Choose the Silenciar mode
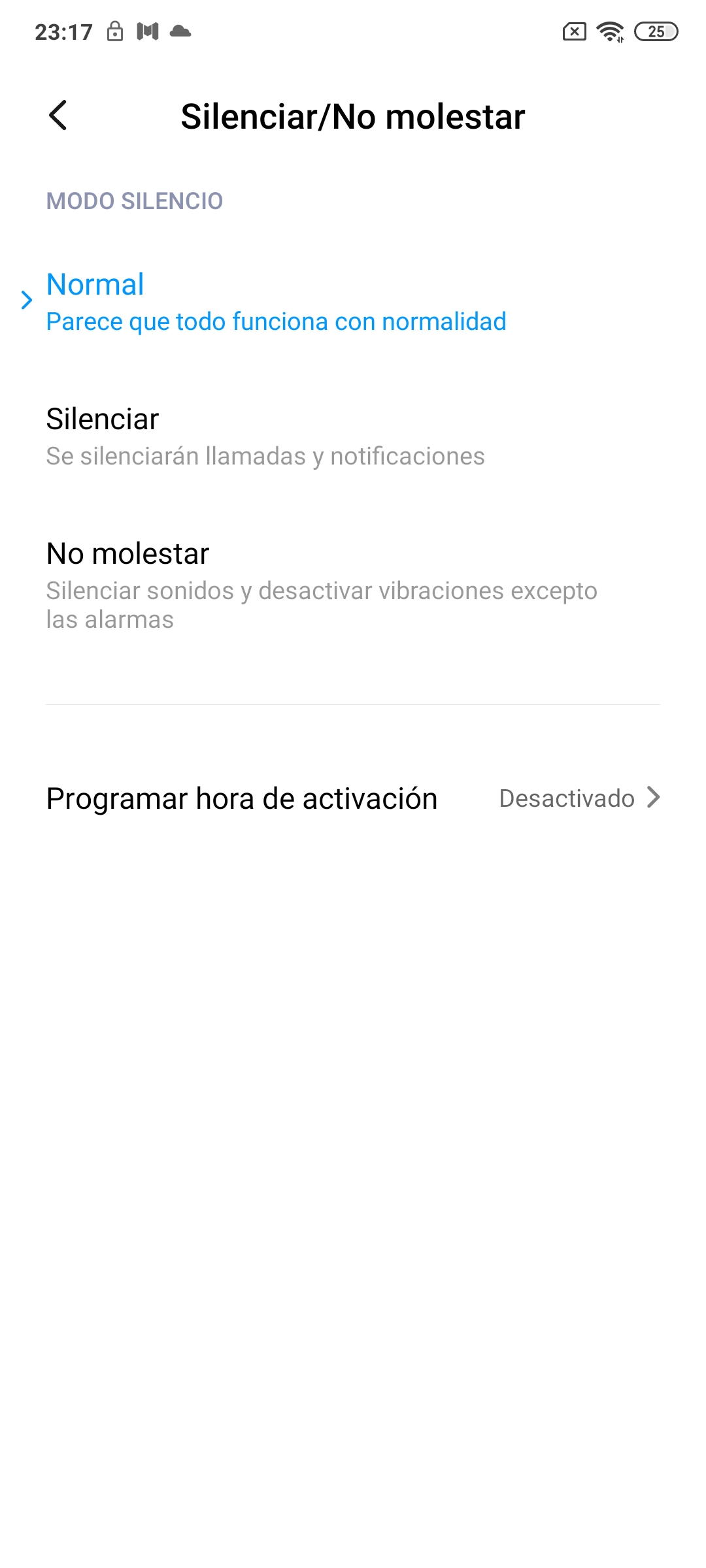This screenshot has height=1568, width=706. (x=353, y=437)
